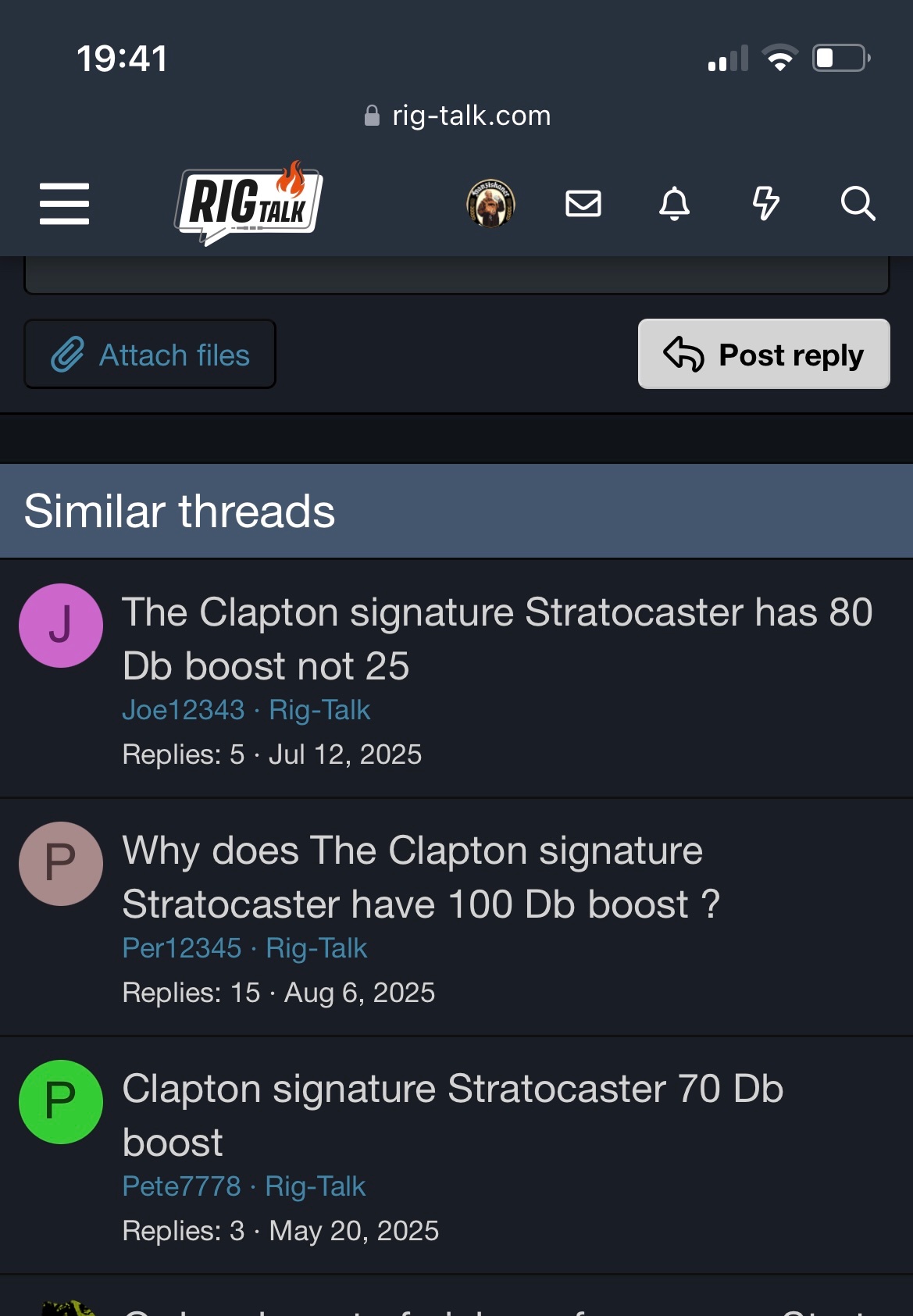The height and width of the screenshot is (1316, 913).
Task: Submit with Post reply button
Action: [x=763, y=355]
